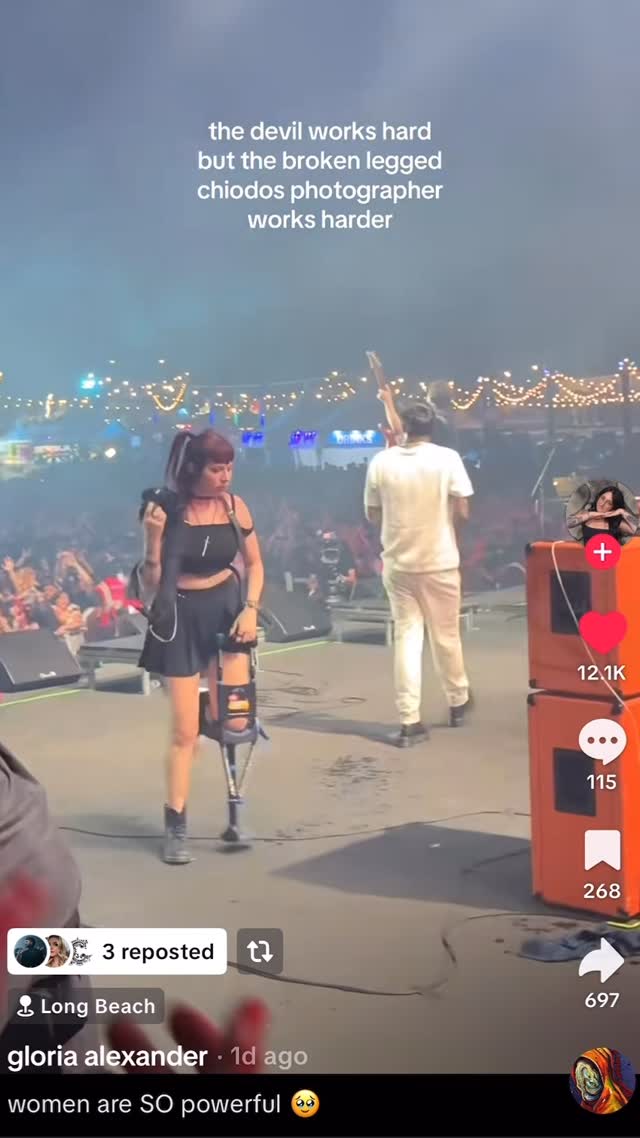The image size is (640, 1138).
Task: Open the creator's profile picture
Action: tap(601, 511)
